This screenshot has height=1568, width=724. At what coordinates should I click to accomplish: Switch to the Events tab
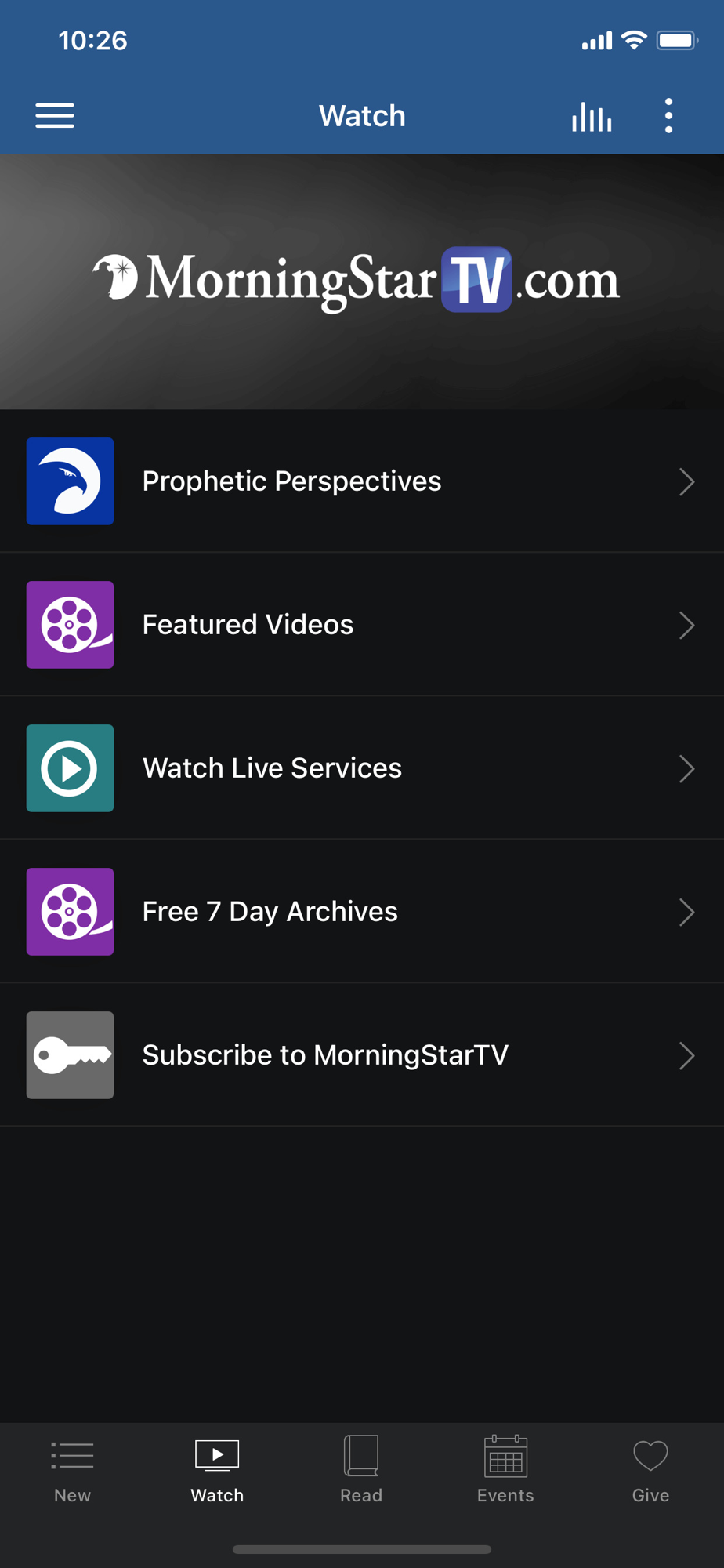pos(505,1471)
